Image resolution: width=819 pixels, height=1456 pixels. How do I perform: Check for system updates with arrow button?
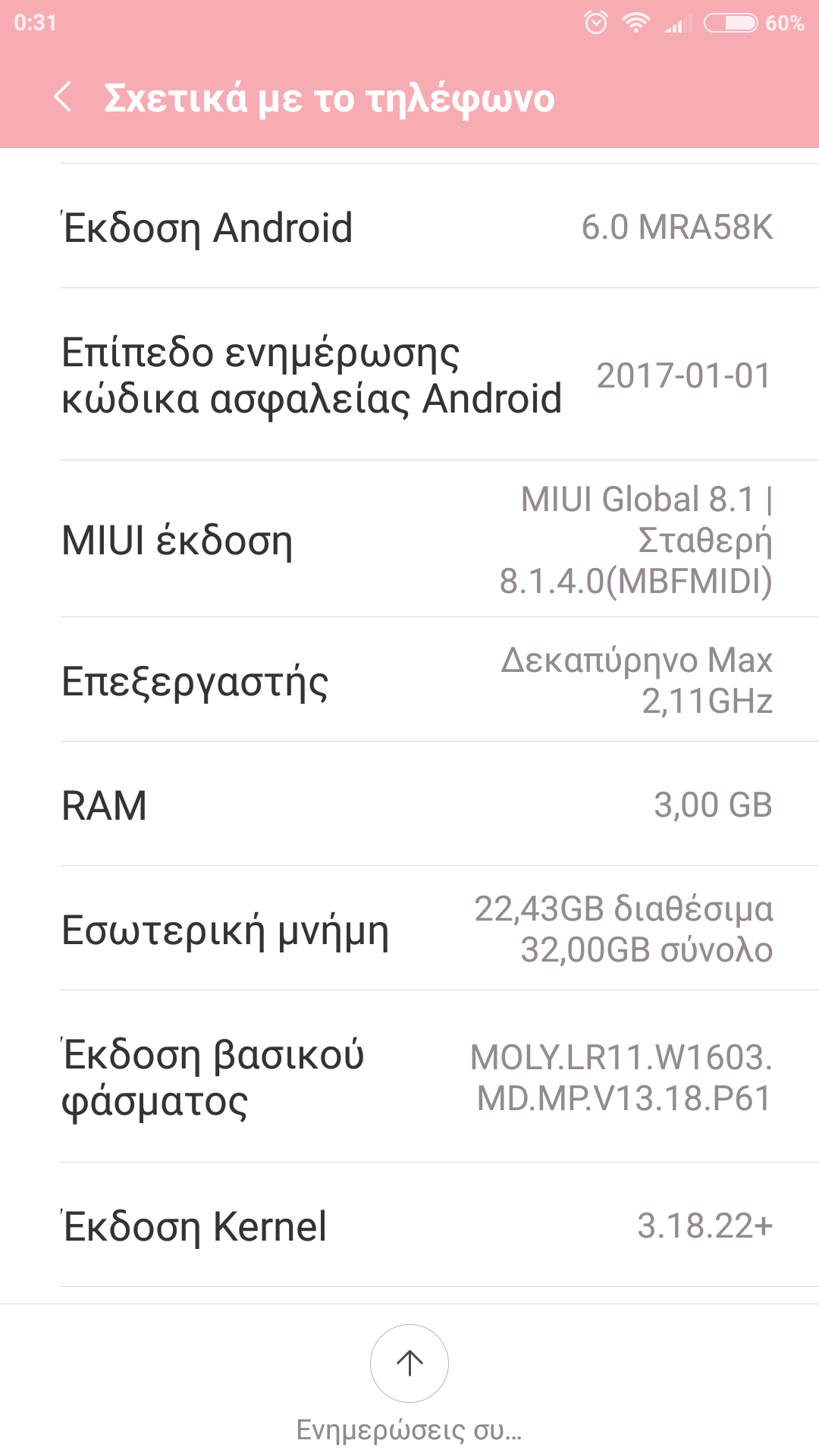(x=409, y=1363)
